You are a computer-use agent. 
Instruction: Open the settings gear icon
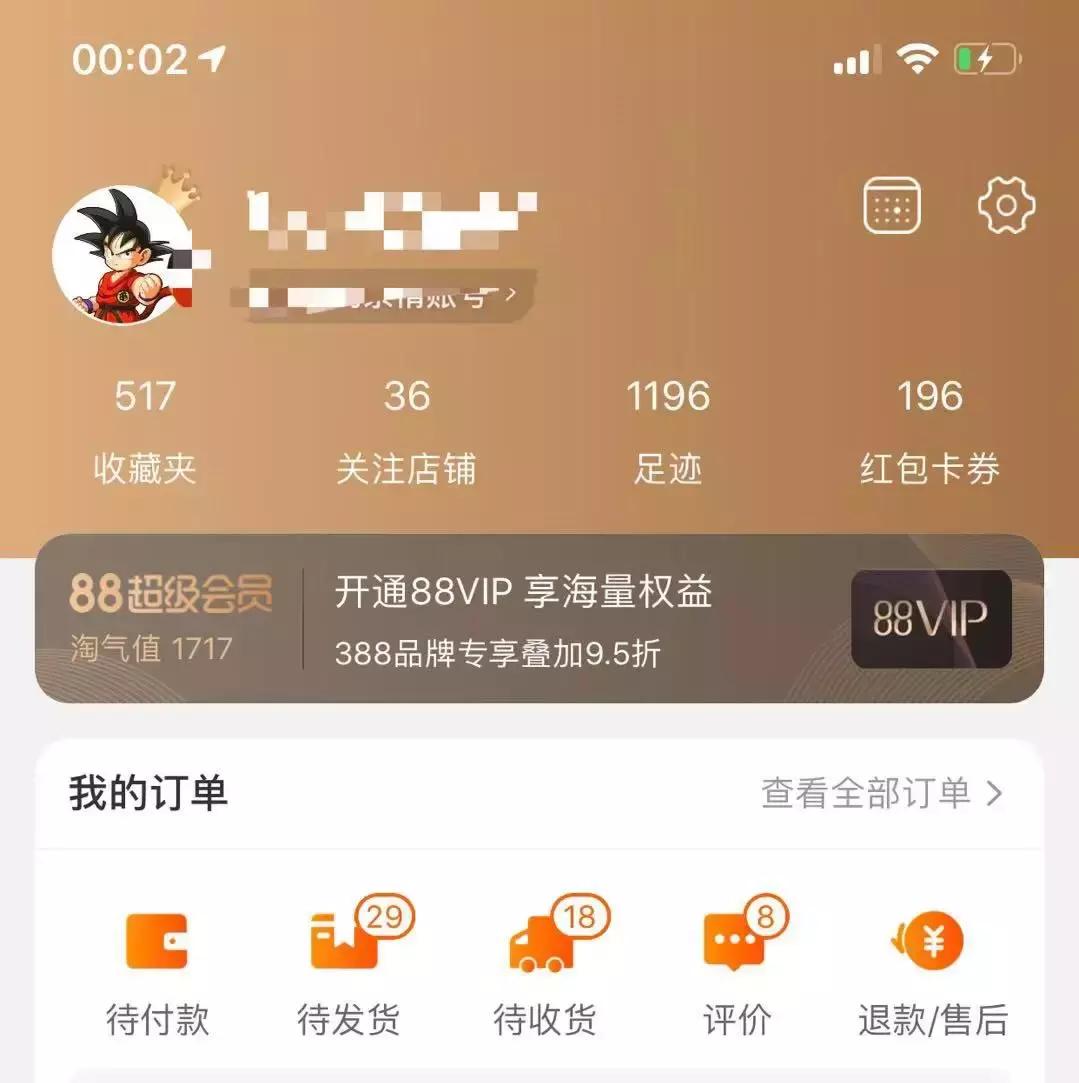(1008, 208)
